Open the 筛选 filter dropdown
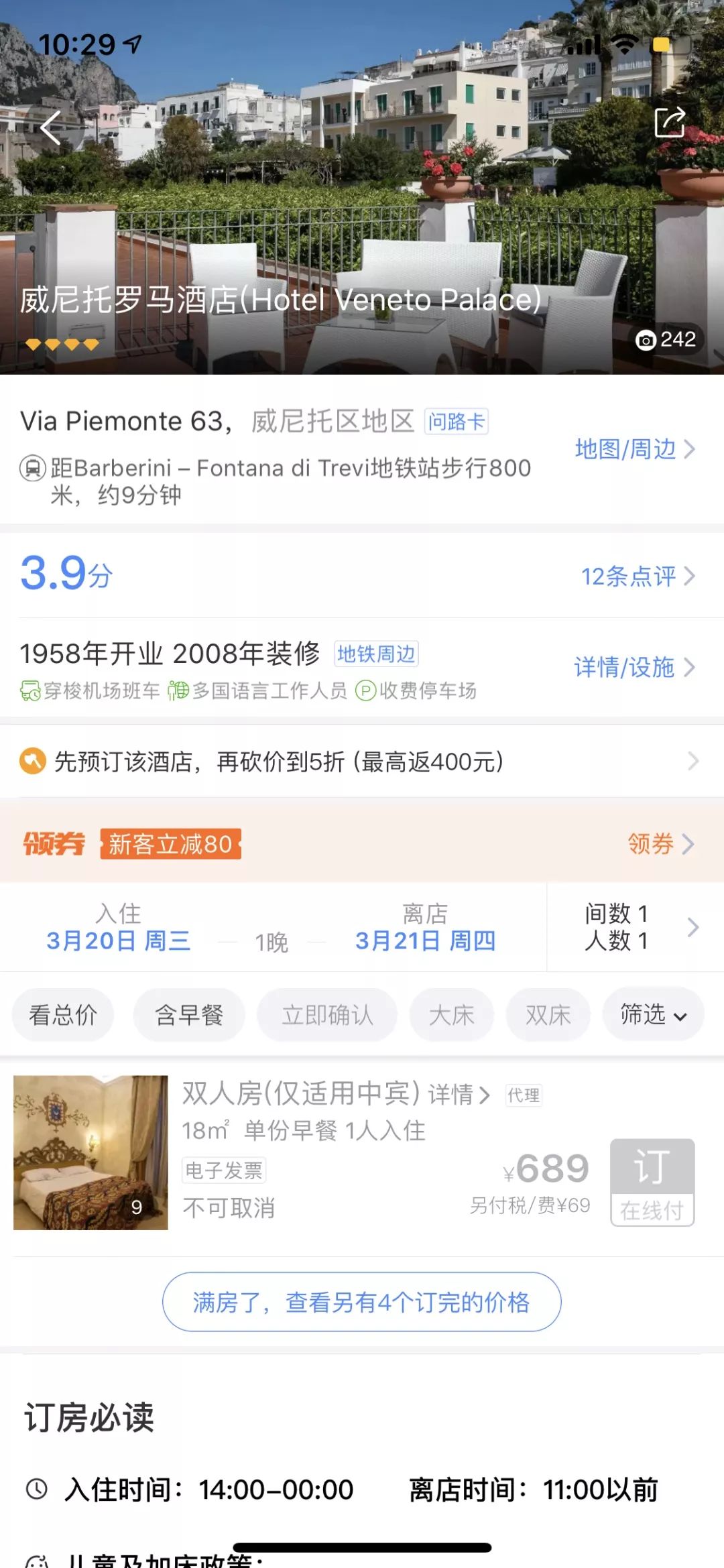The width and height of the screenshot is (724, 1568). (652, 1015)
